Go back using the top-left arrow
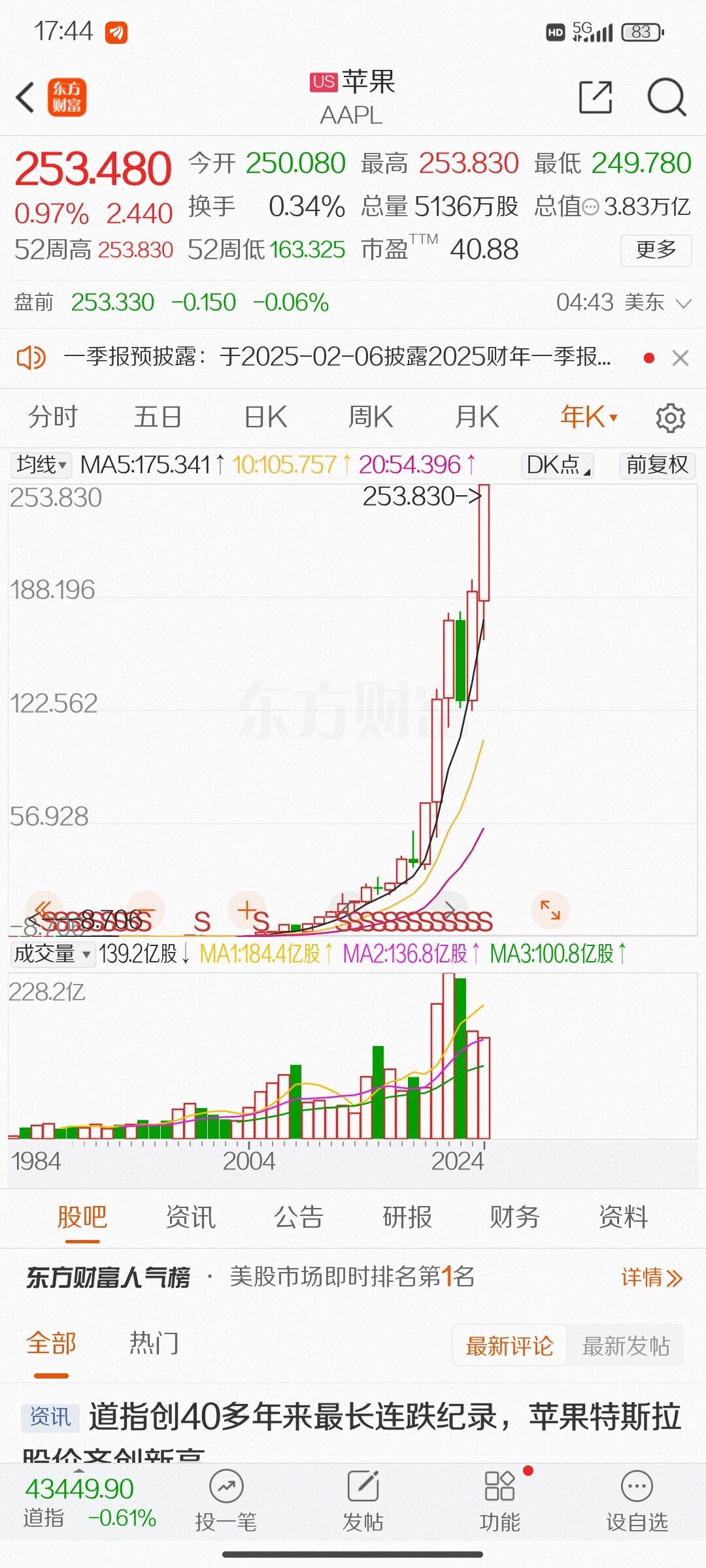Image resolution: width=706 pixels, height=1568 pixels. (x=25, y=98)
